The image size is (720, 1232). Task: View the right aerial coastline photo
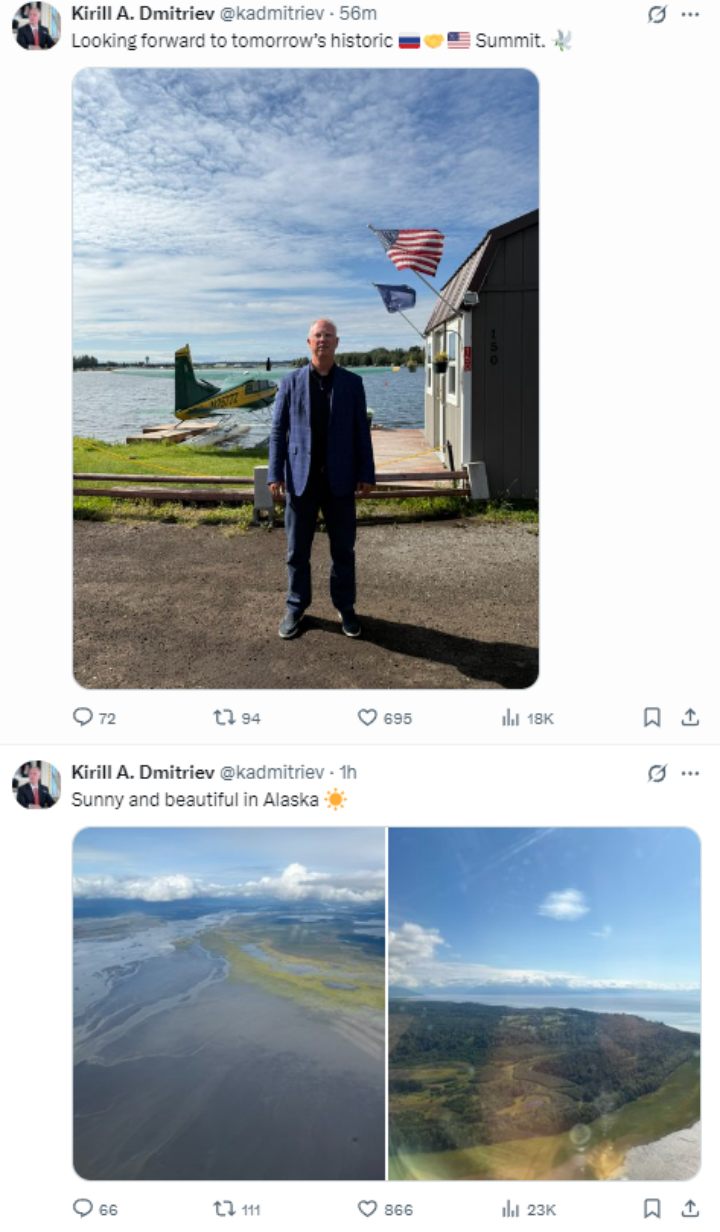(x=544, y=1003)
